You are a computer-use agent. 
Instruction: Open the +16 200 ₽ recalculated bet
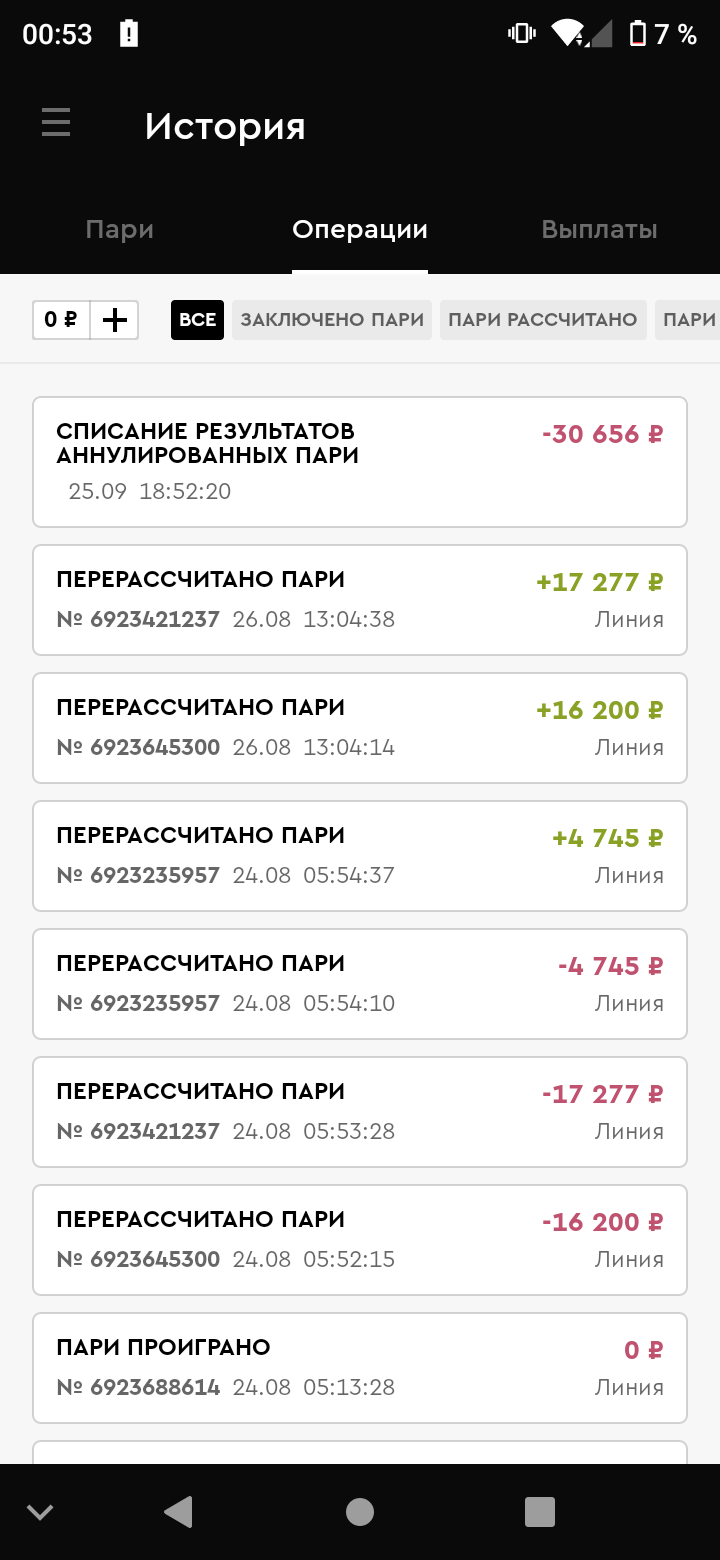click(360, 728)
